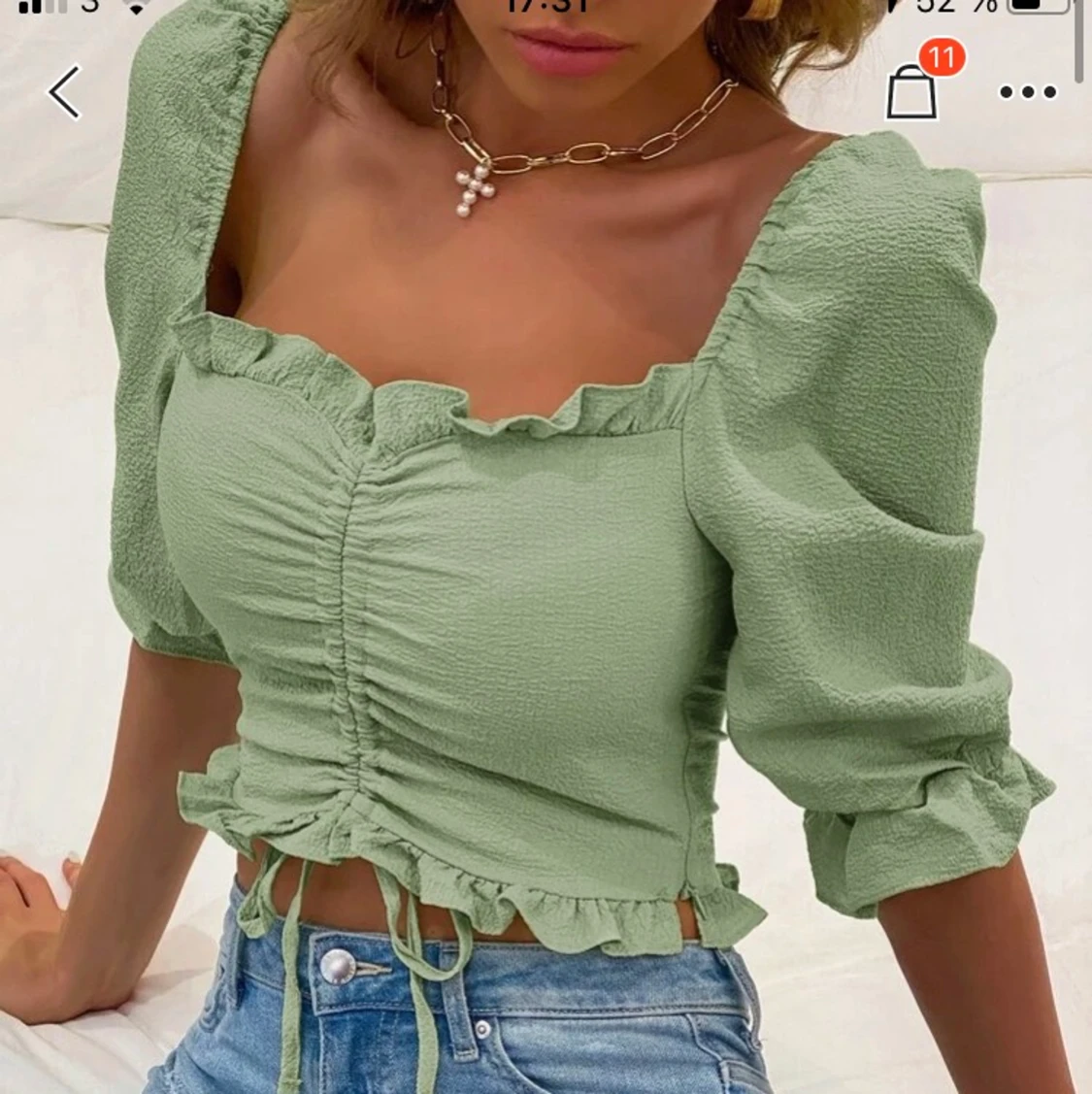Open the three-dot overflow menu
This screenshot has width=1092, height=1094.
coord(1028,93)
